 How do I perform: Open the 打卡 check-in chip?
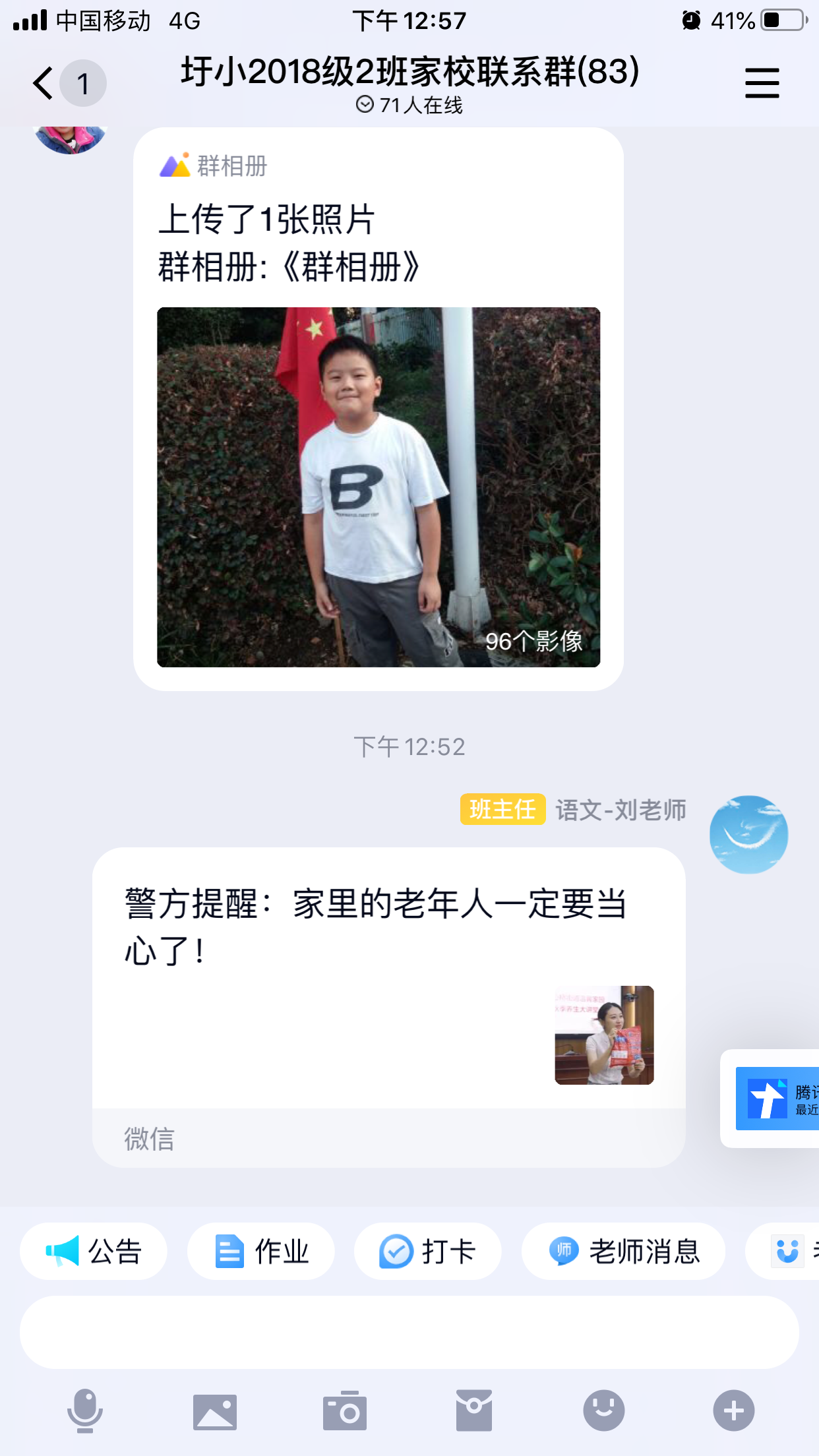428,1251
